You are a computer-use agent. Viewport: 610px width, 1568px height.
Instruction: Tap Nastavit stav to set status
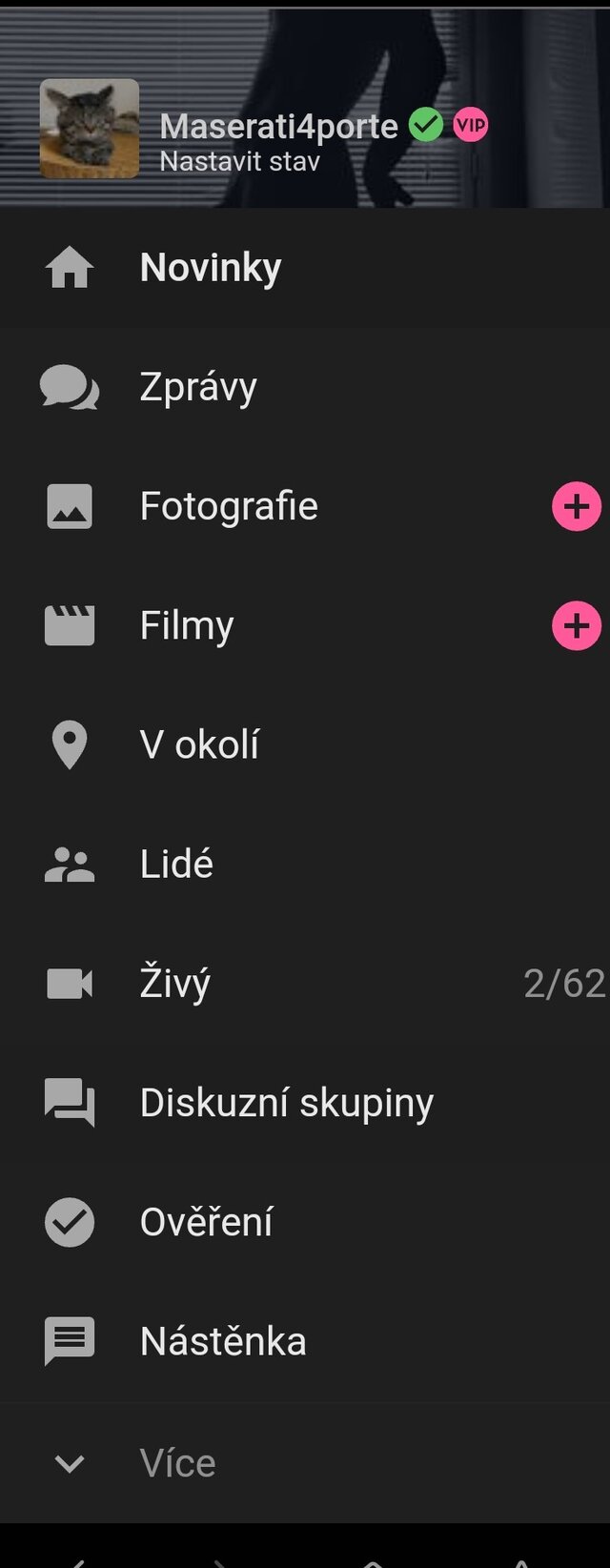240,162
